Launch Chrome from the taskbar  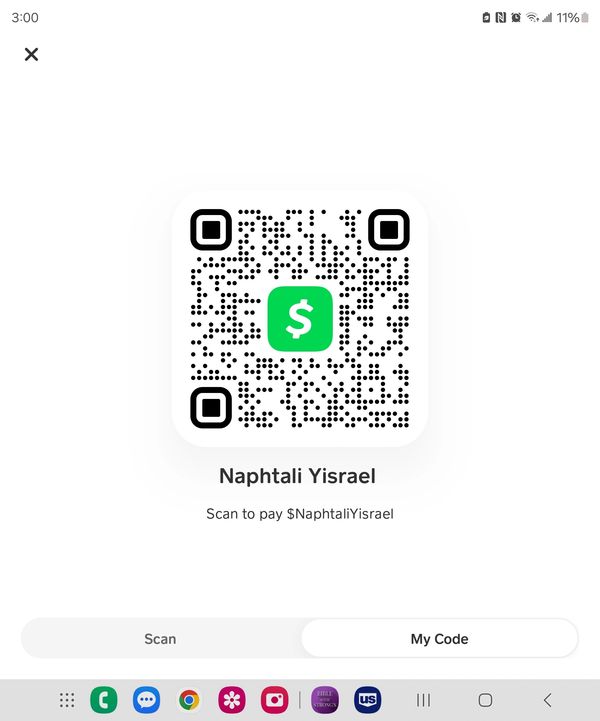[189, 700]
